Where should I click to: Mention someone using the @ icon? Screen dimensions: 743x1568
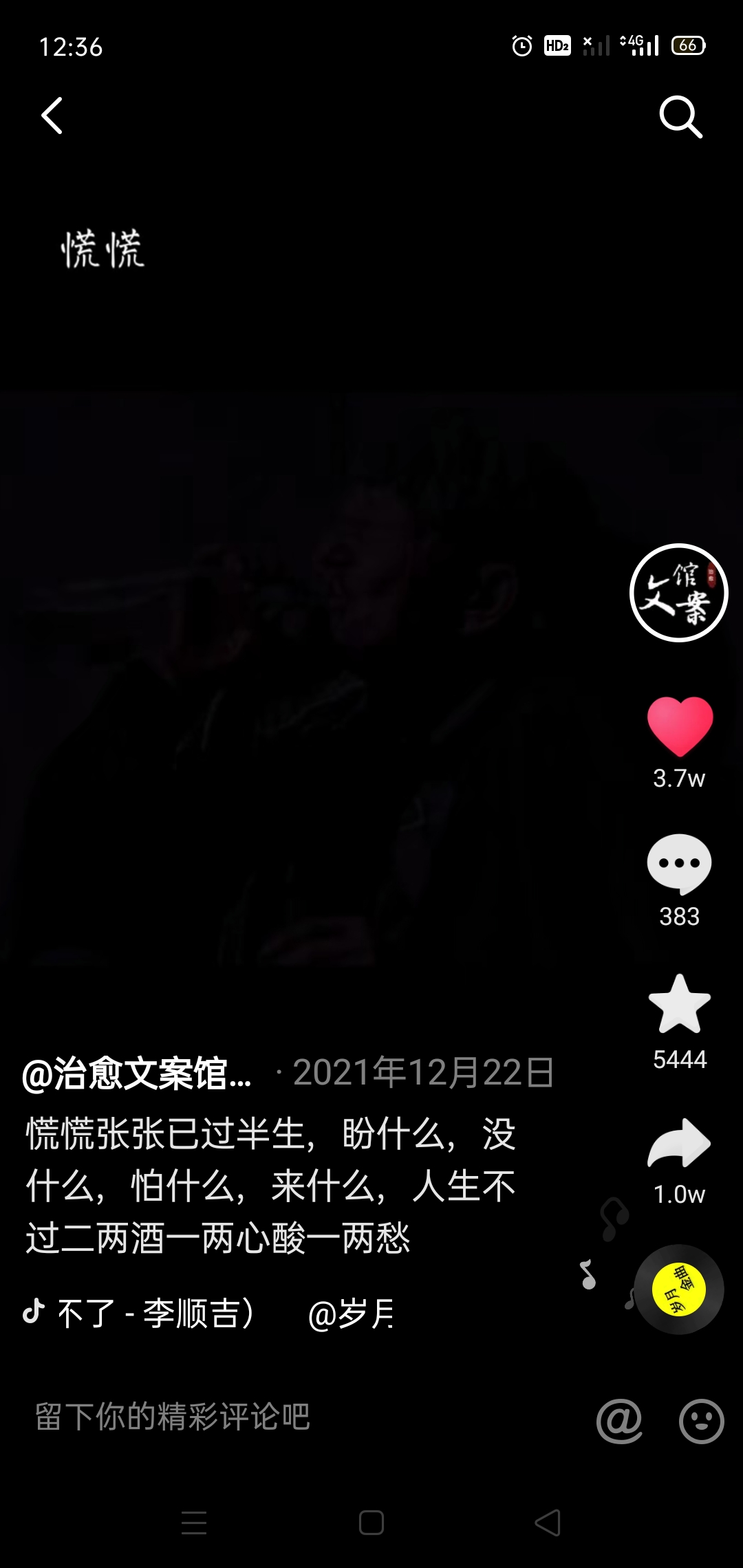coord(619,1421)
